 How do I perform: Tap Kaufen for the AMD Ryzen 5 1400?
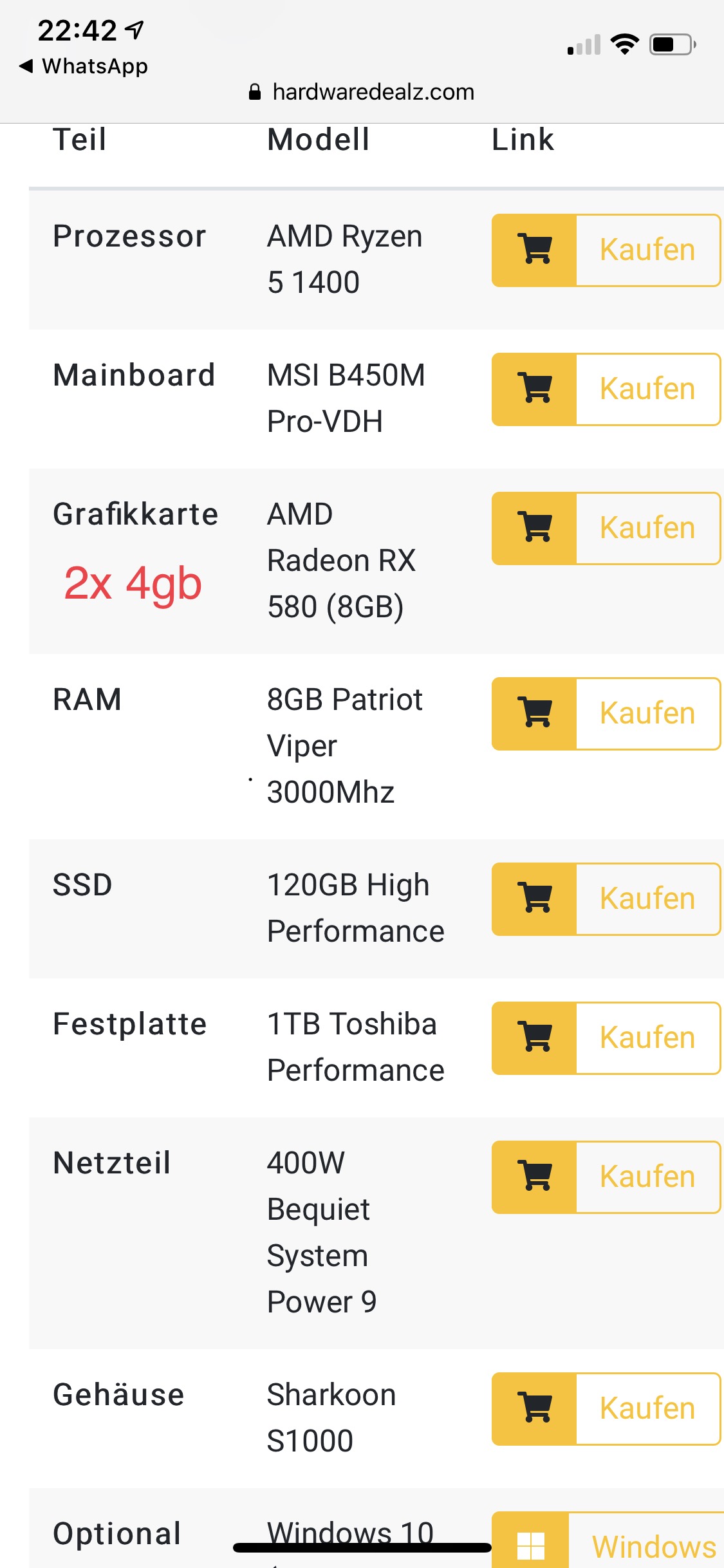(x=606, y=250)
